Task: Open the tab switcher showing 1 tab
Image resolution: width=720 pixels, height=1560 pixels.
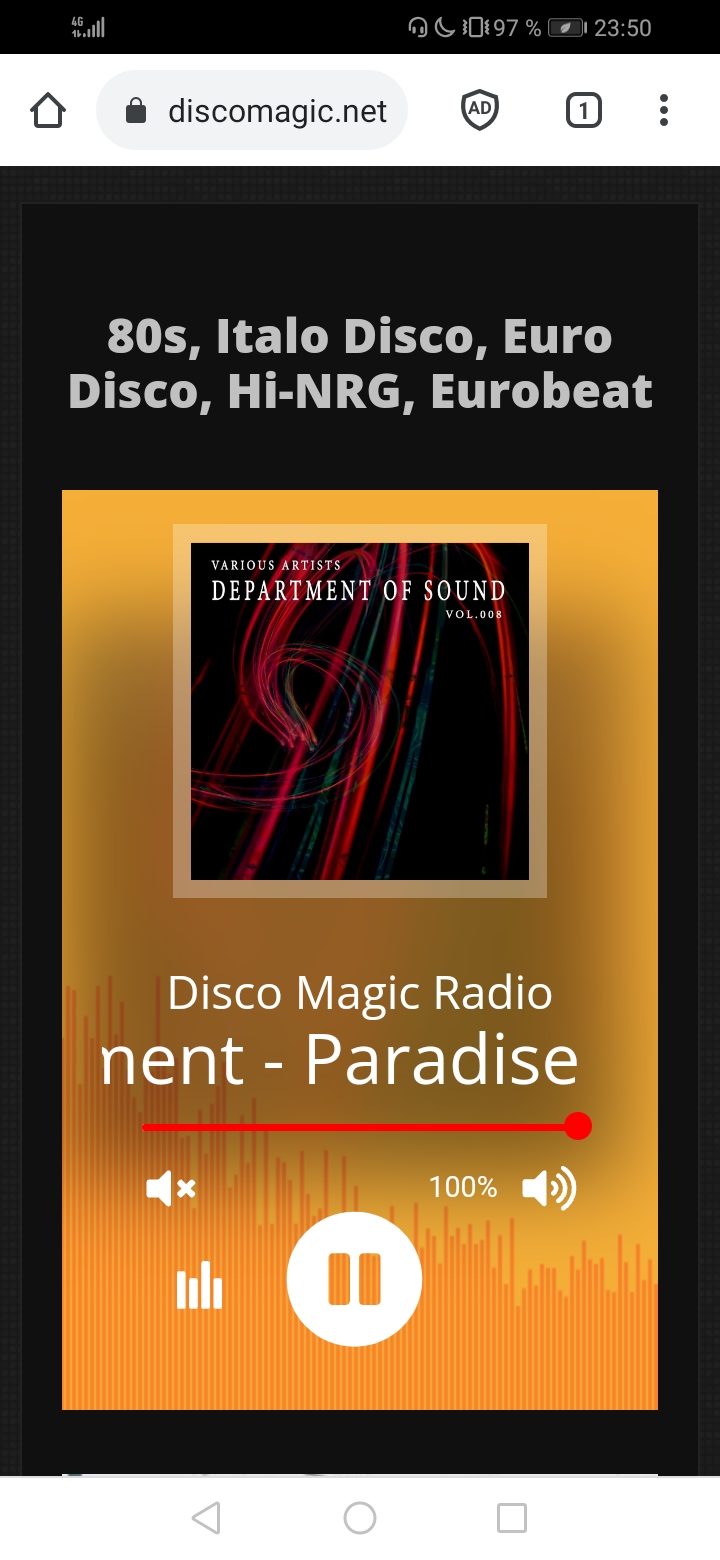Action: (584, 110)
